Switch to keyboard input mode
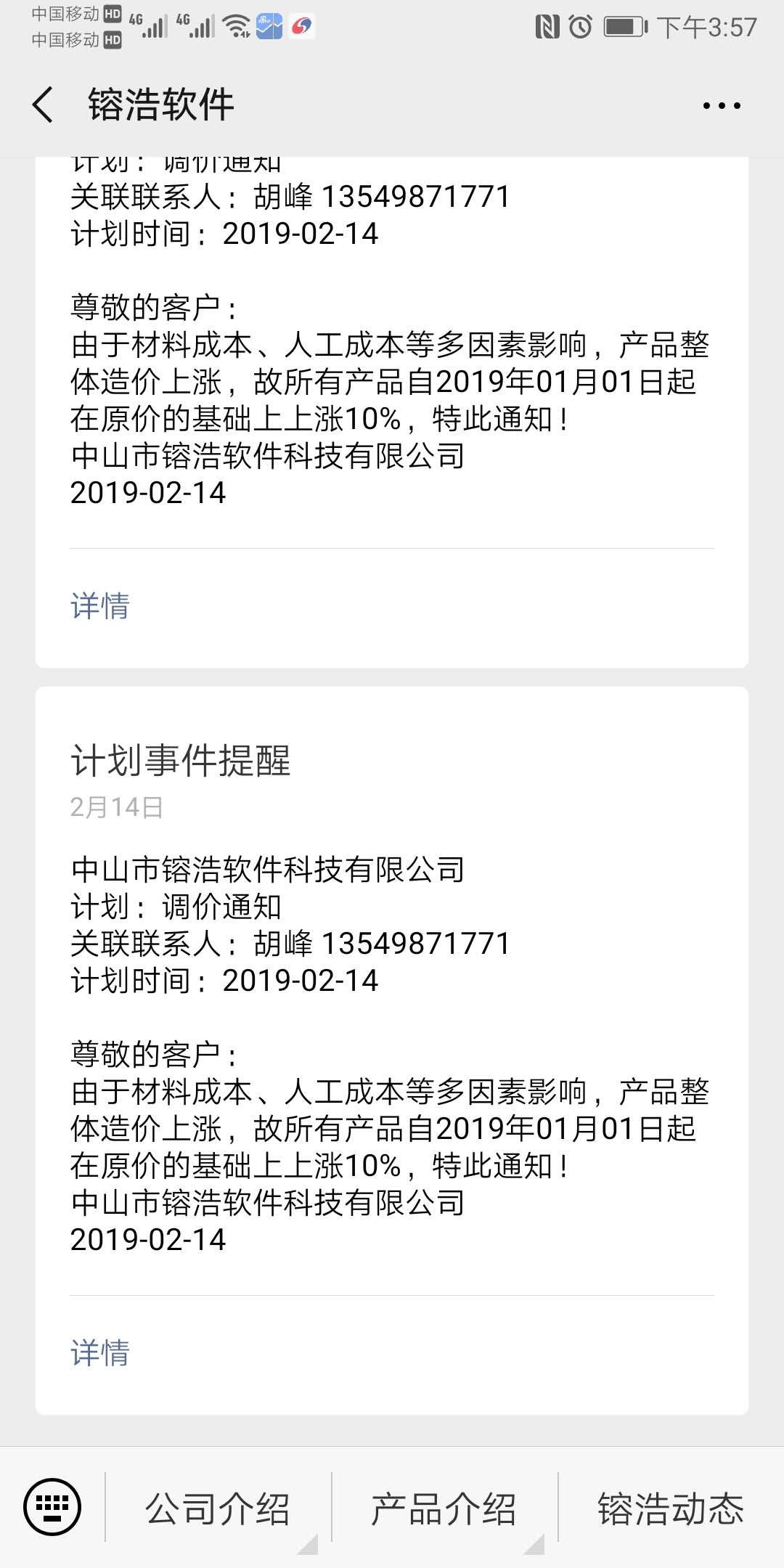The width and height of the screenshot is (784, 1568). (x=52, y=1507)
